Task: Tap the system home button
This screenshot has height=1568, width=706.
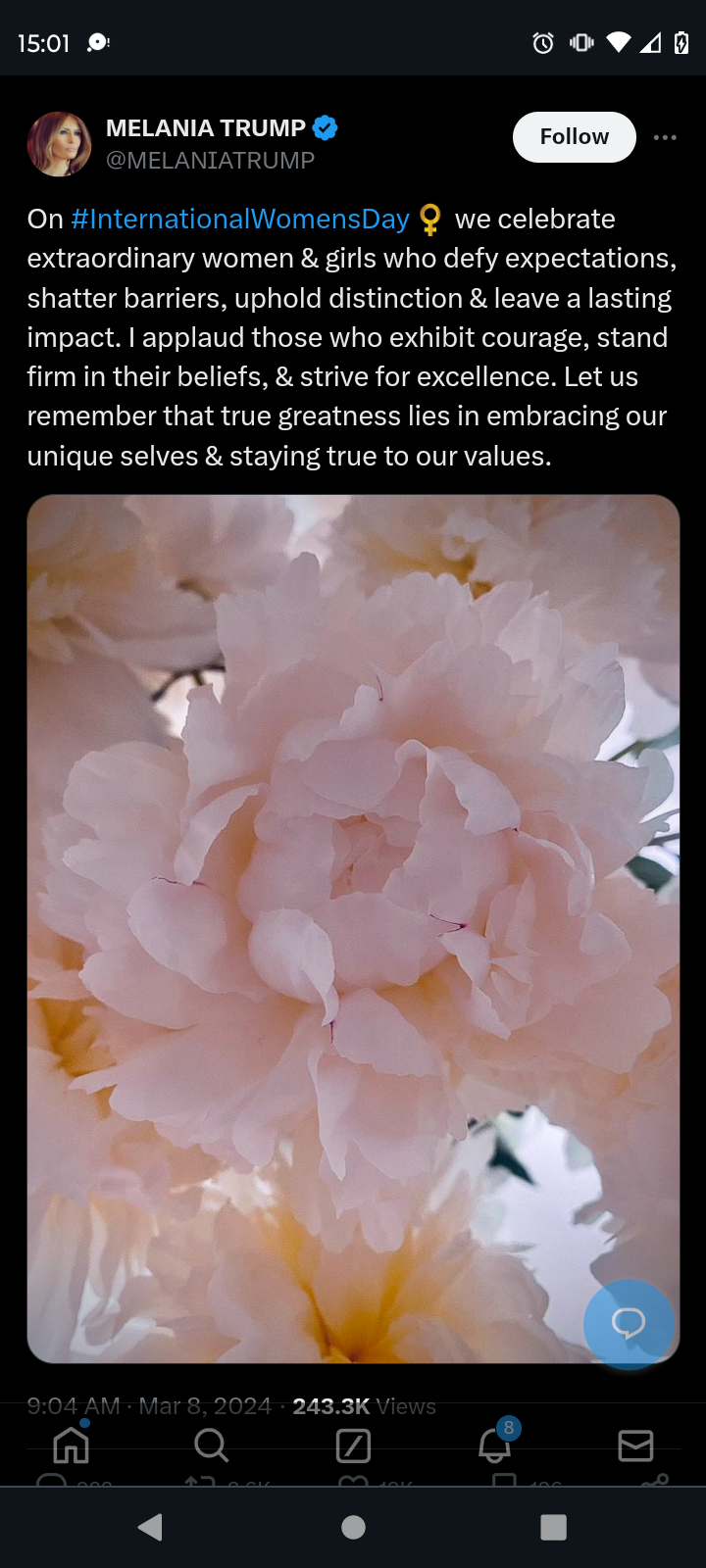Action: point(353,1527)
